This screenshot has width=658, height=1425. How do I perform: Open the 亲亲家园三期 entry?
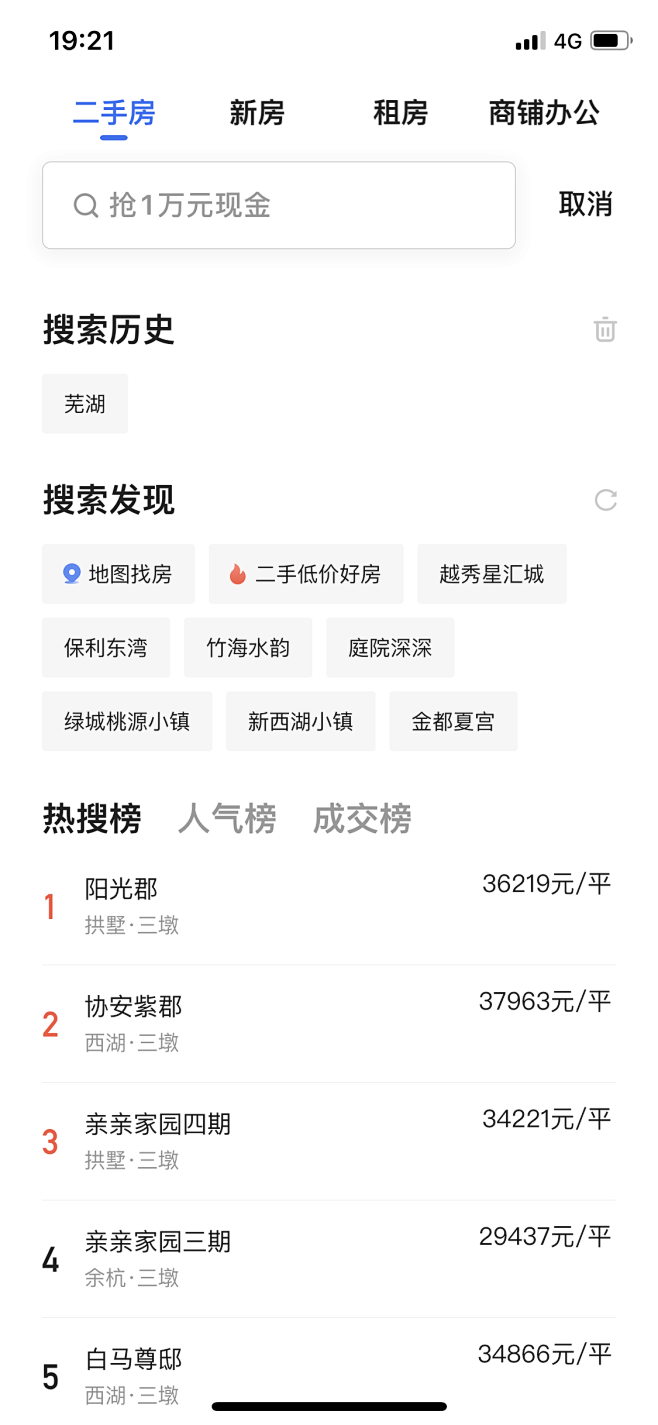click(x=329, y=1259)
